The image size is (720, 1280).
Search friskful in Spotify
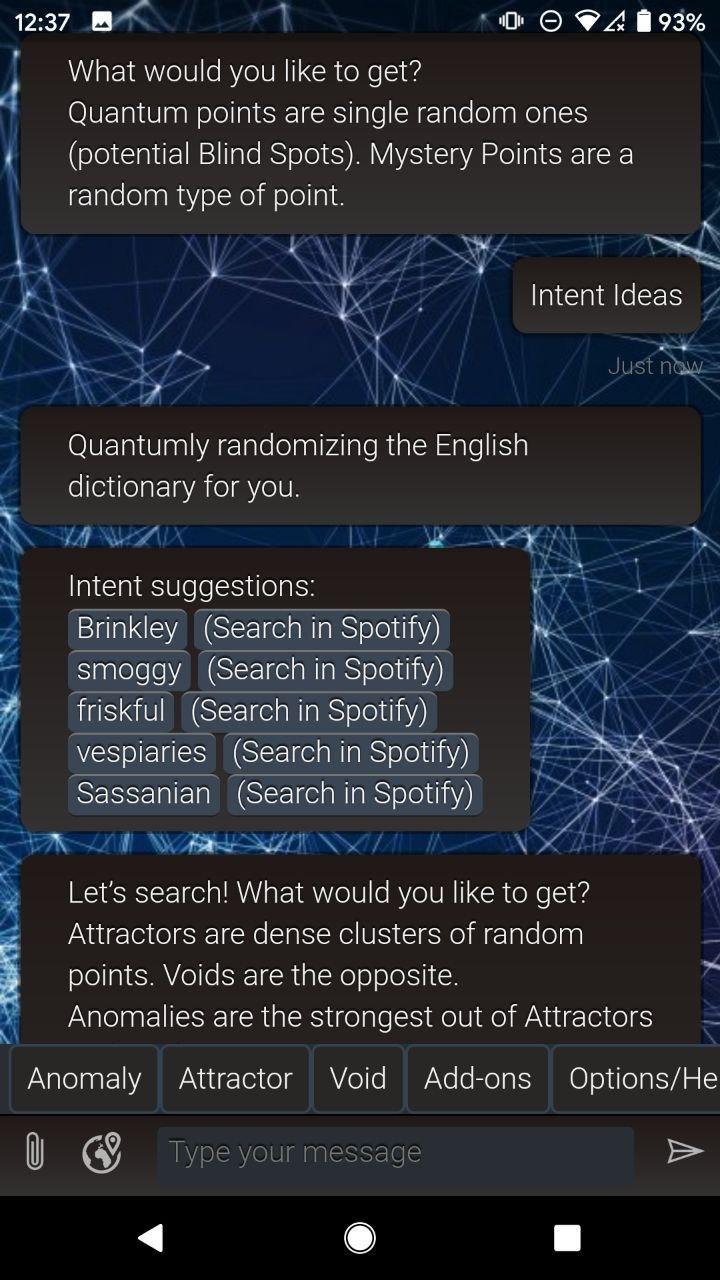click(x=309, y=711)
